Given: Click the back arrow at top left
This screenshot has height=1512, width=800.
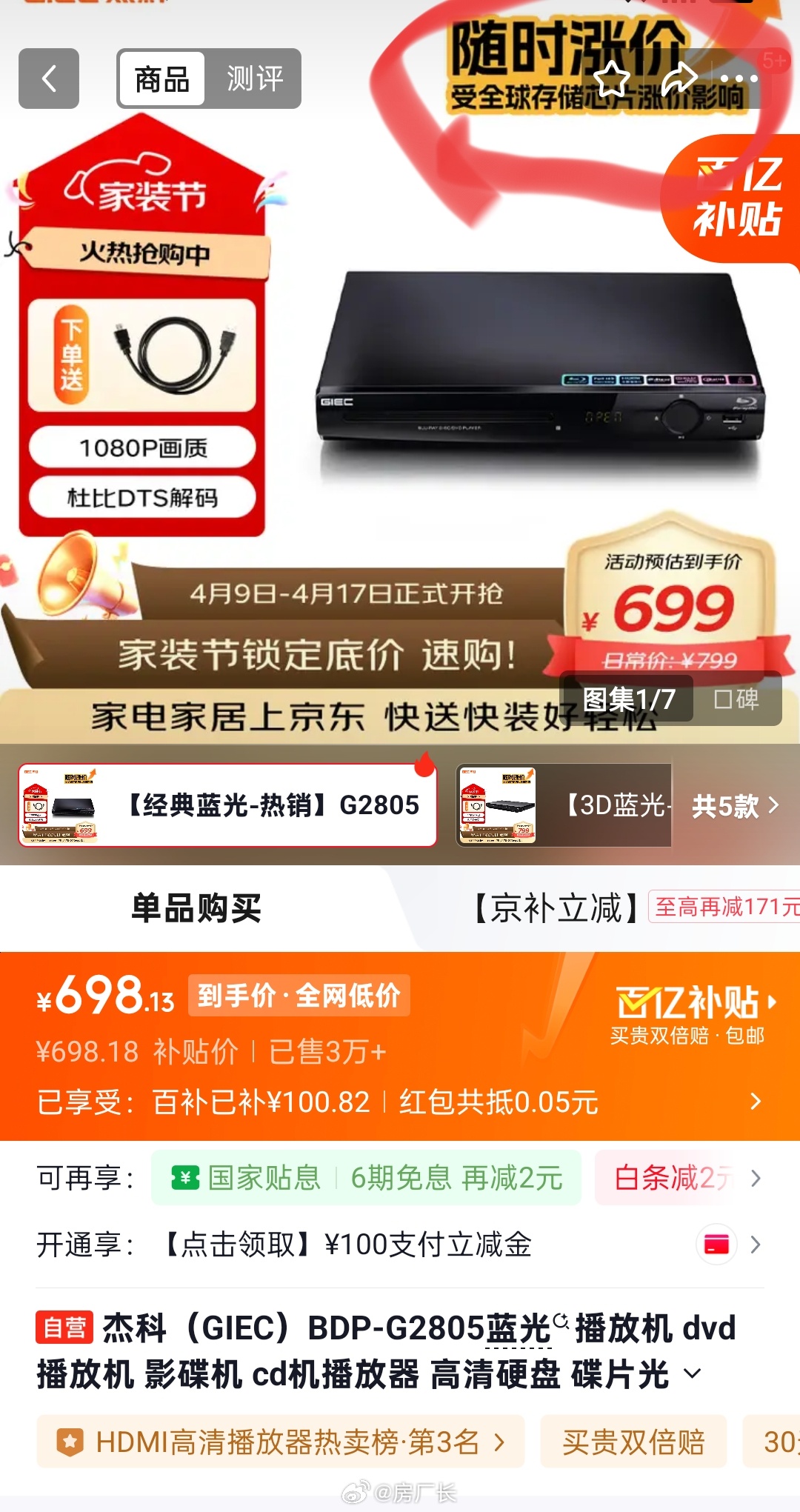Looking at the screenshot, I should point(49,79).
